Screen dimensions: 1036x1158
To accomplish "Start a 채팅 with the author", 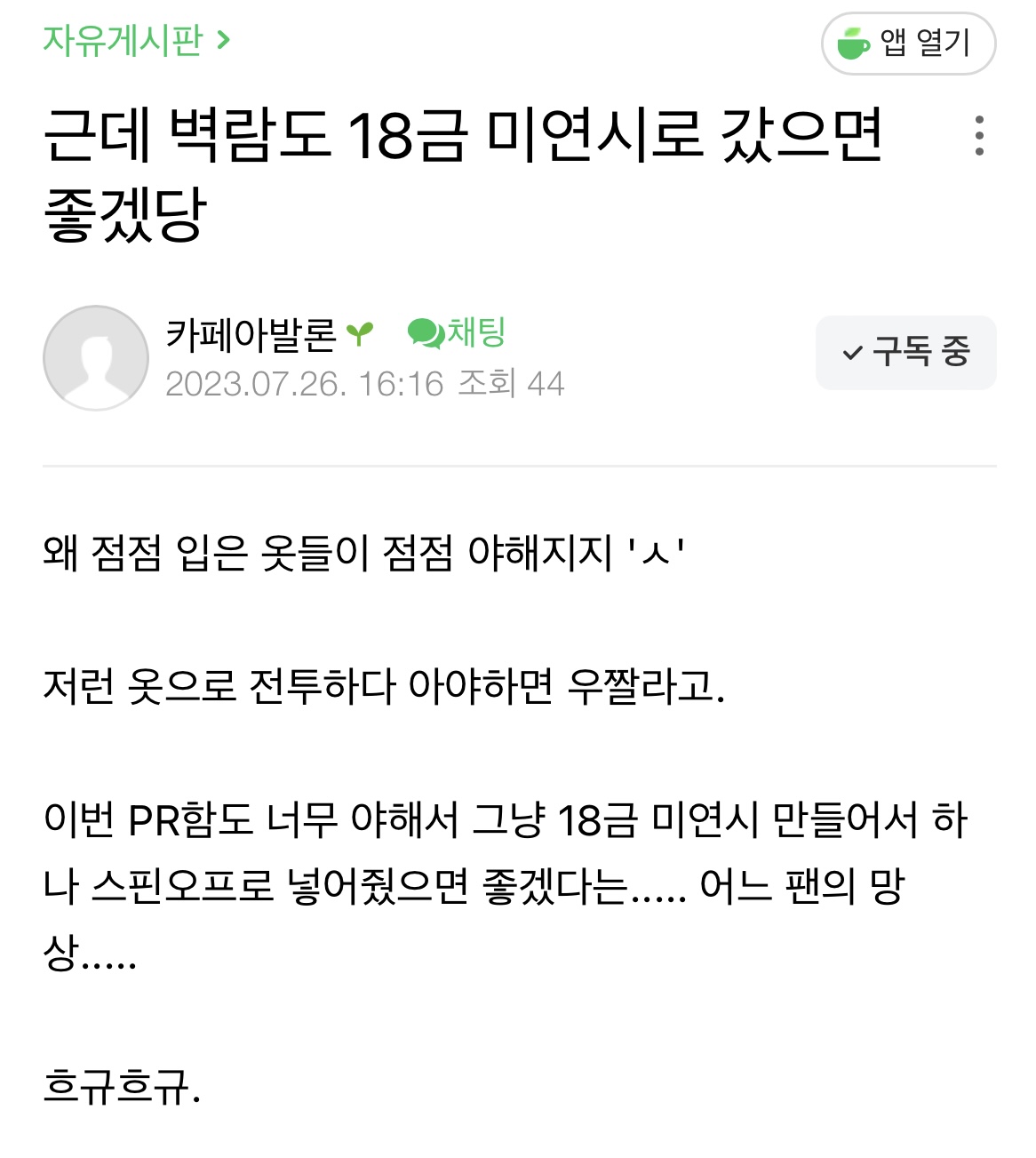I will pyautogui.click(x=457, y=333).
